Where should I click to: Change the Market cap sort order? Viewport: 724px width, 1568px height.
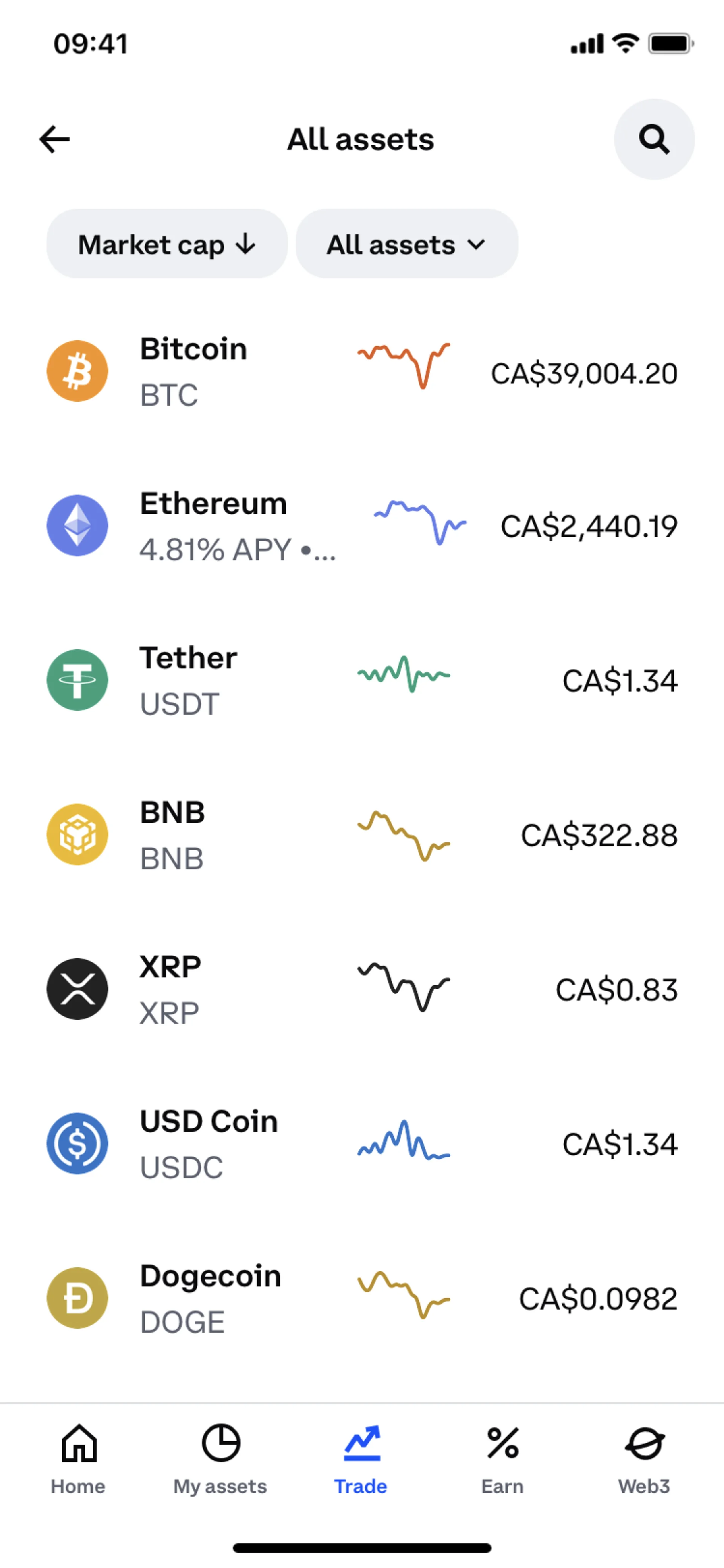(167, 244)
